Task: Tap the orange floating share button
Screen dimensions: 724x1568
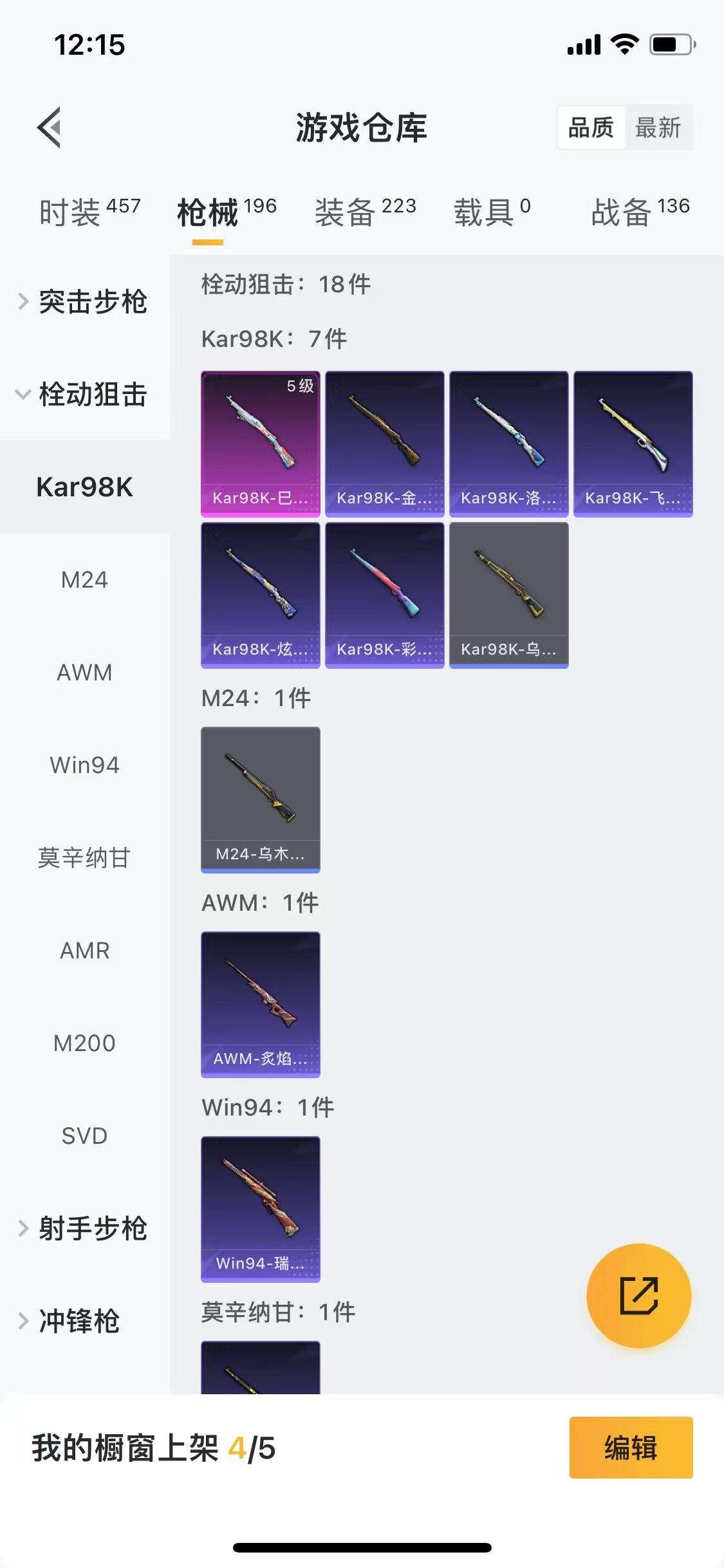Action: (638, 1296)
